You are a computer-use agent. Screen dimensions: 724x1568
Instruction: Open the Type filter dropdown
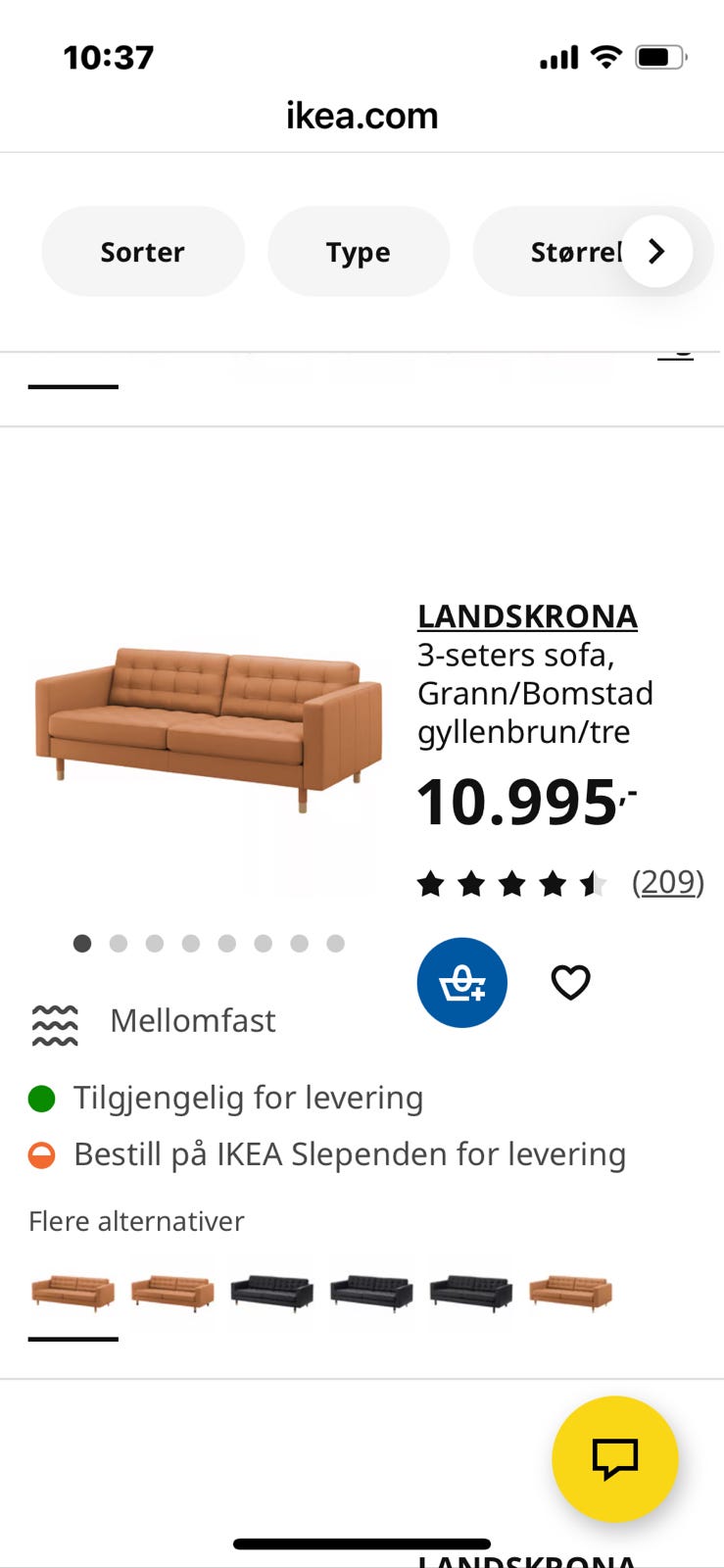359,251
